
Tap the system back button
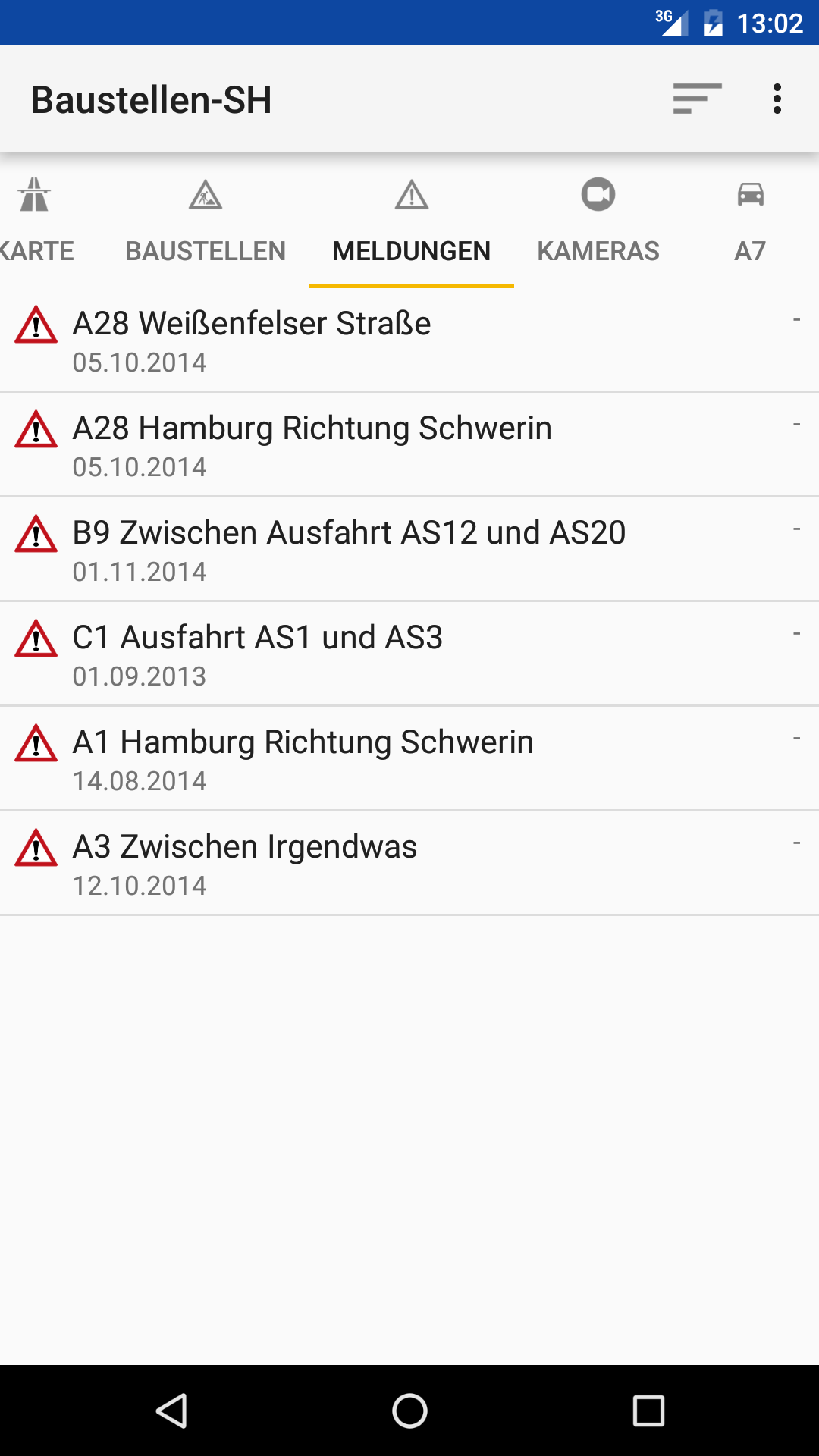[x=171, y=1410]
